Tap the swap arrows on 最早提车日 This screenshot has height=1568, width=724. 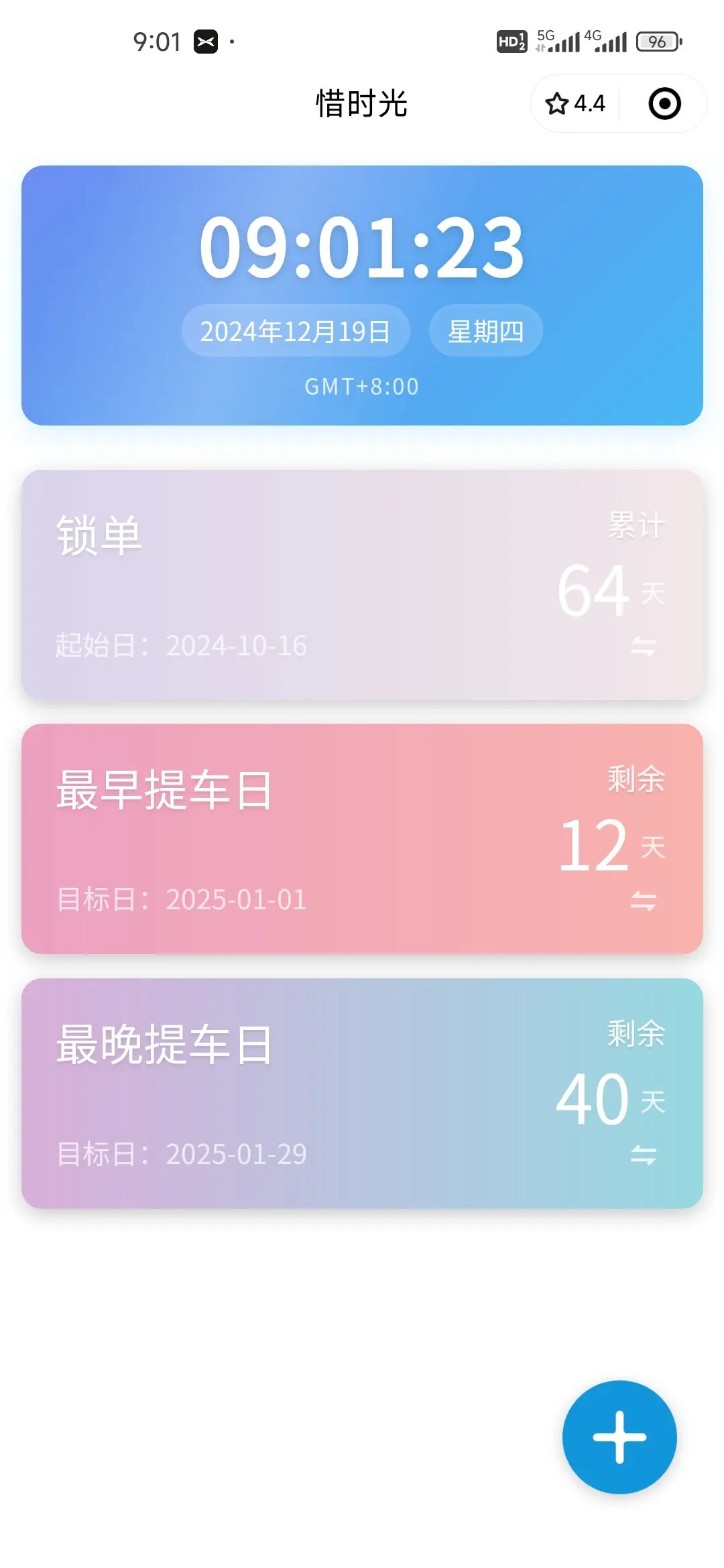[x=643, y=901]
